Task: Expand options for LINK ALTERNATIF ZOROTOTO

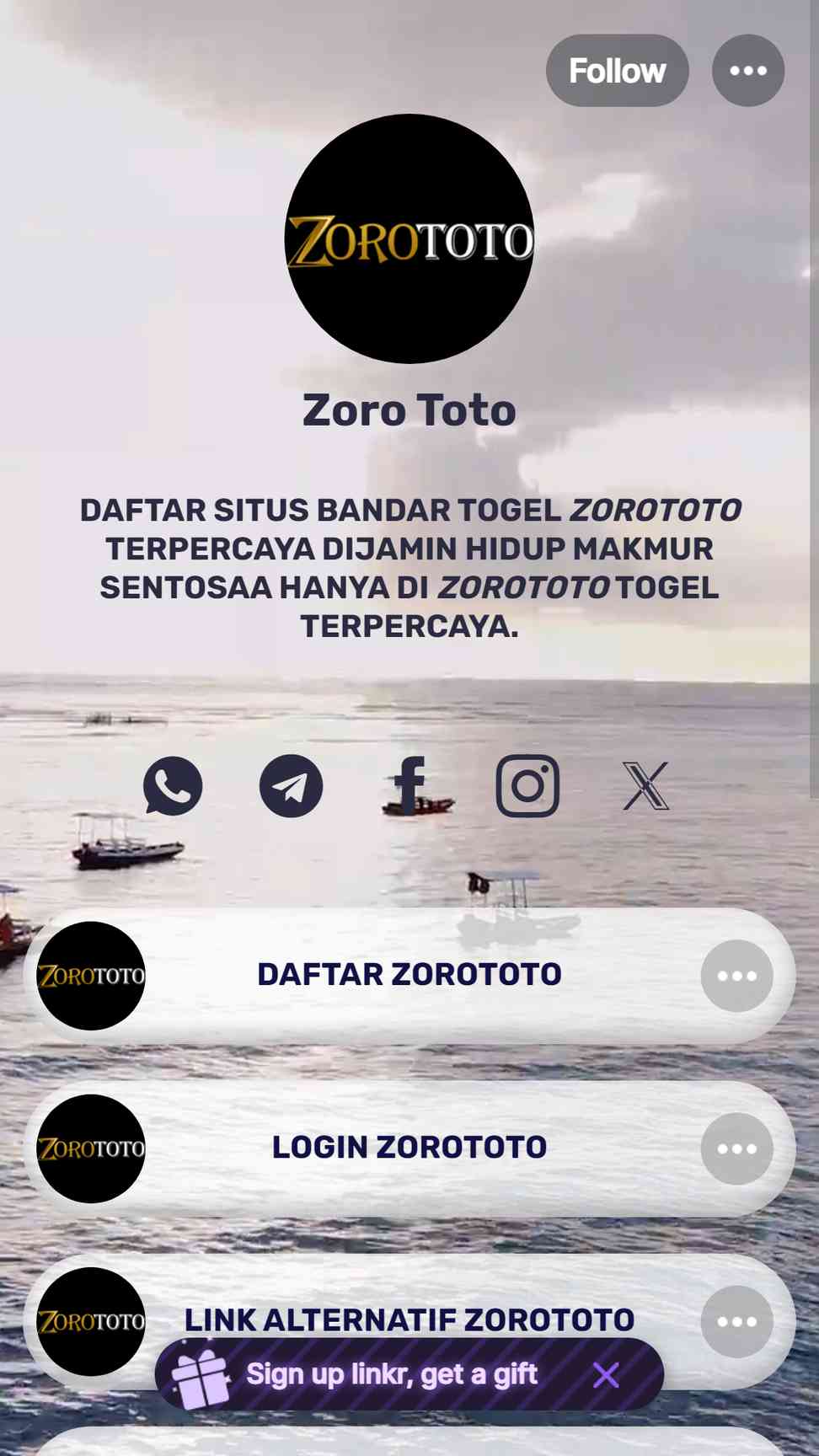Action: pos(737,1321)
